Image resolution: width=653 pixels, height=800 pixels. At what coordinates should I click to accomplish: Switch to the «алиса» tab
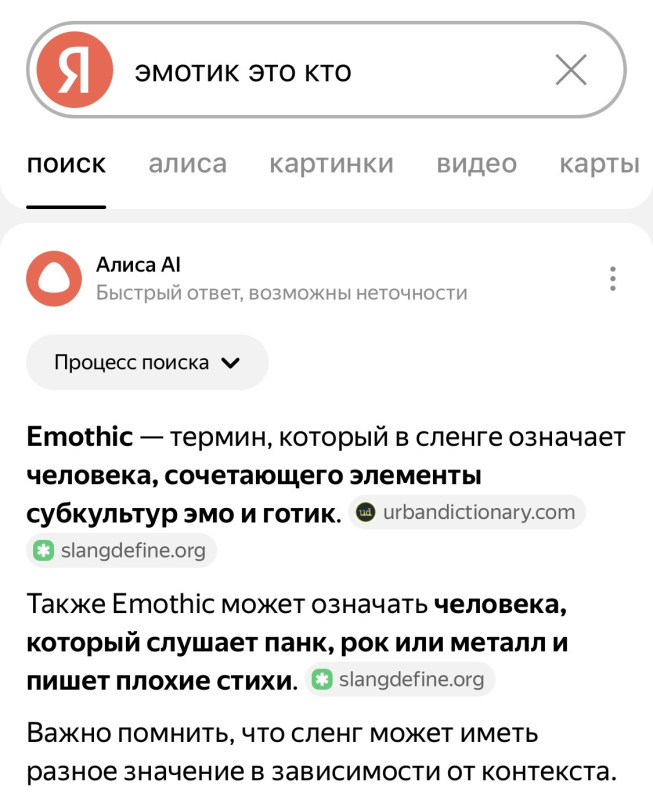[x=187, y=164]
